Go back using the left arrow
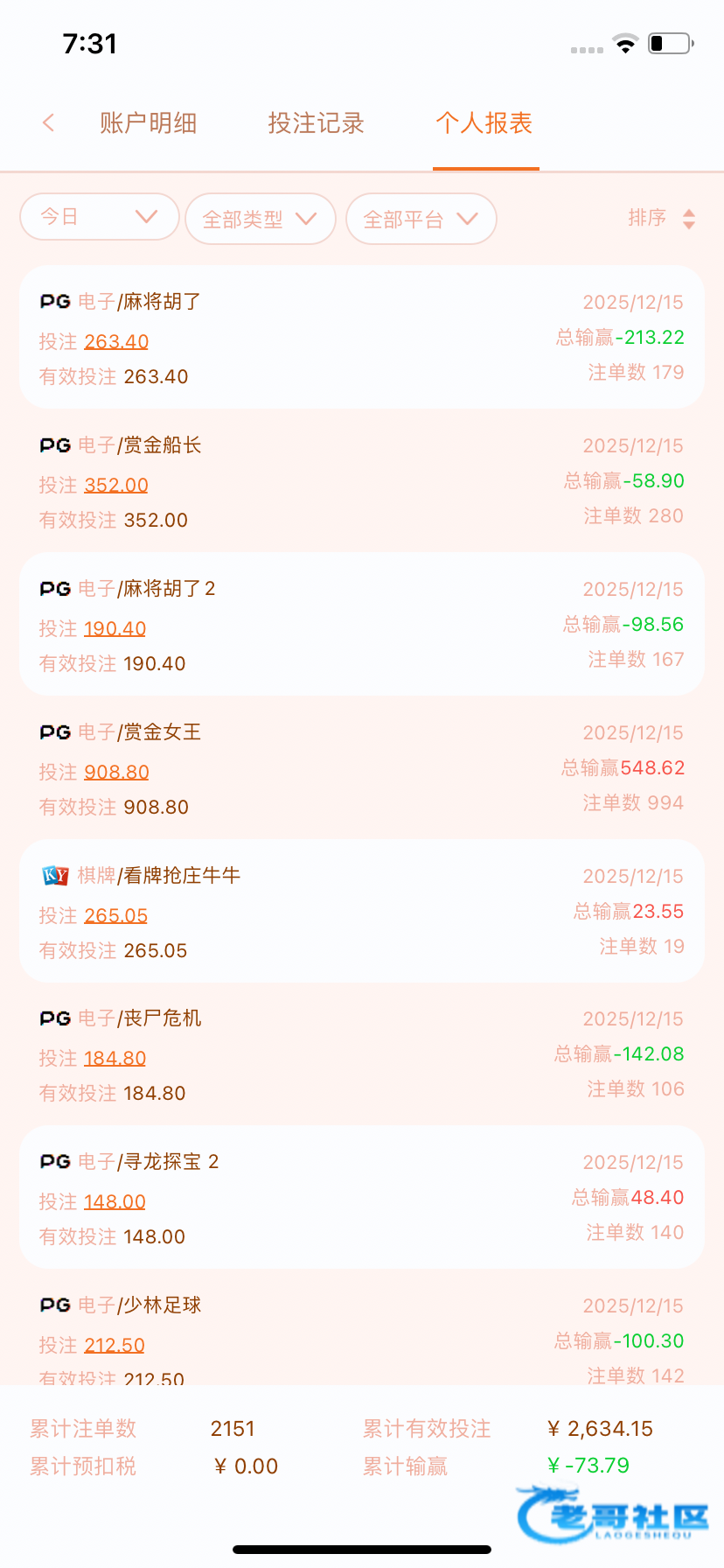Image resolution: width=724 pixels, height=1568 pixels. coord(49,123)
